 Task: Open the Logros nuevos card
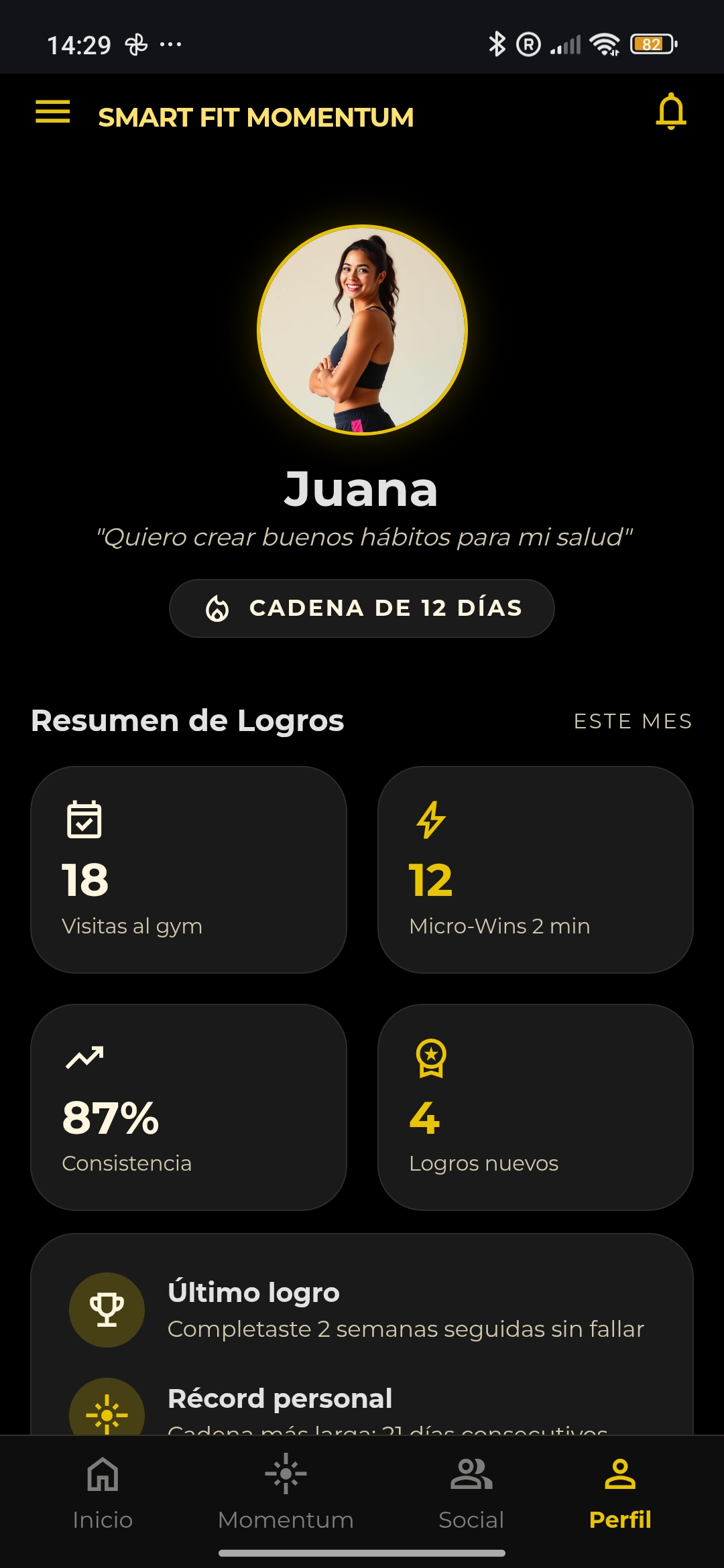[x=536, y=1107]
